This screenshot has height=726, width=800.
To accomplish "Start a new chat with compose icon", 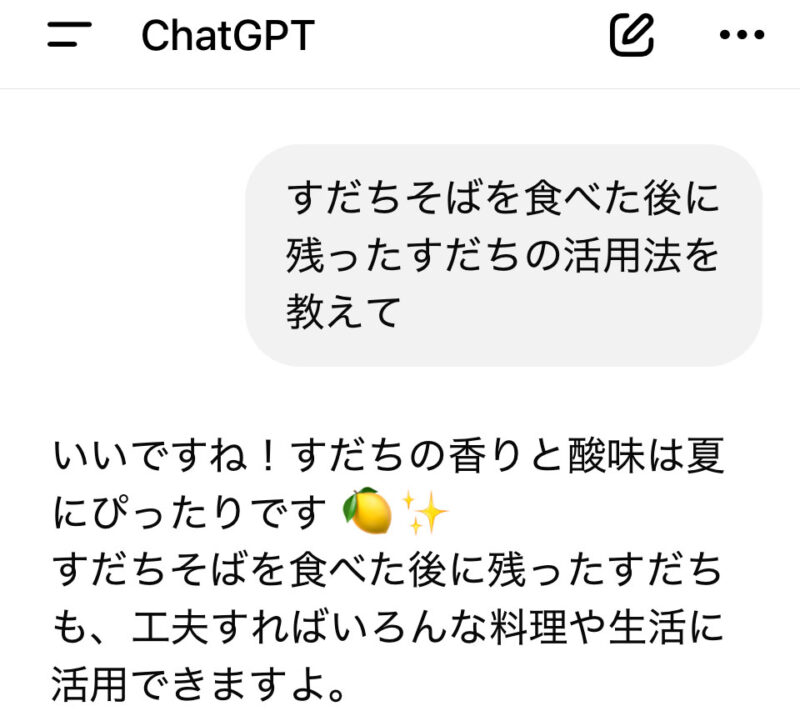I will tap(632, 35).
